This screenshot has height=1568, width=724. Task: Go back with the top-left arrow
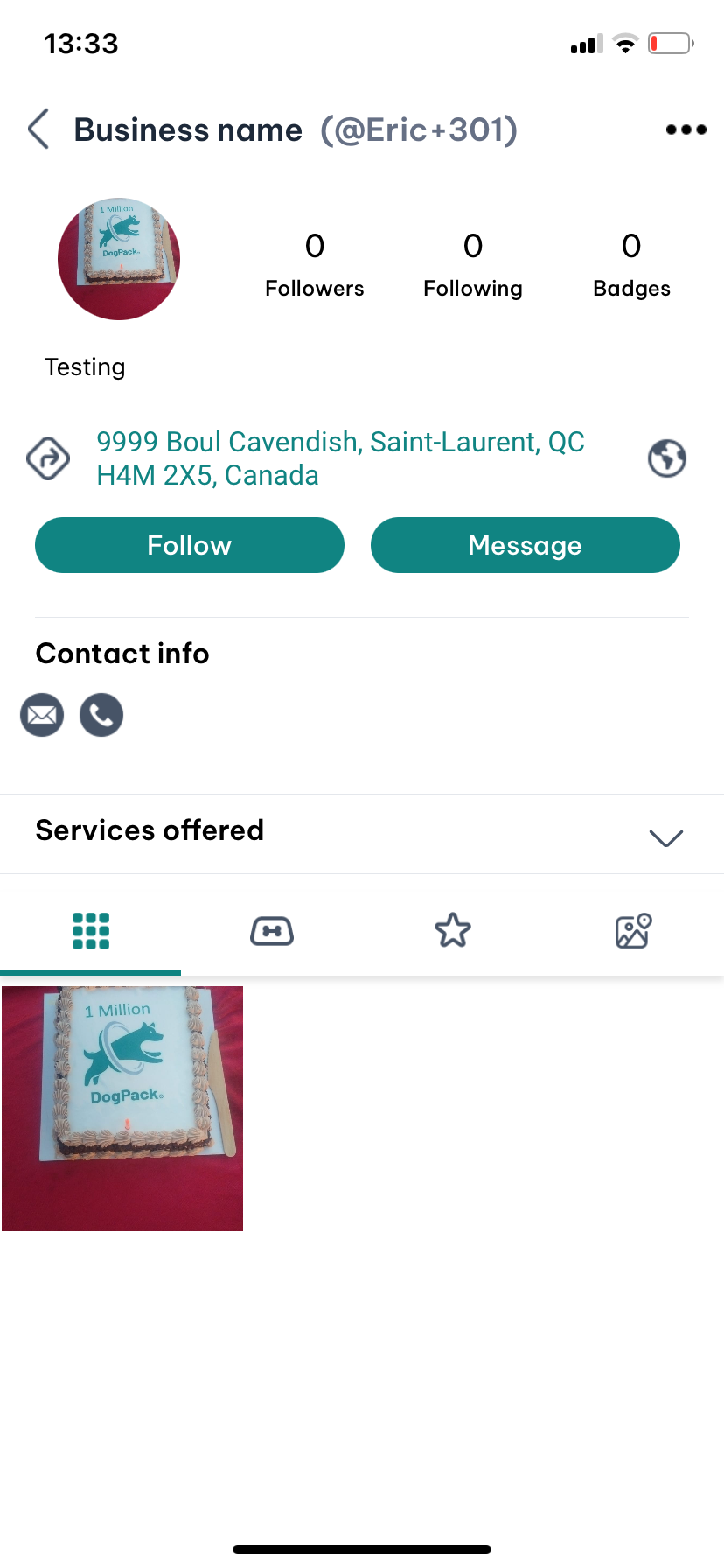coord(38,129)
